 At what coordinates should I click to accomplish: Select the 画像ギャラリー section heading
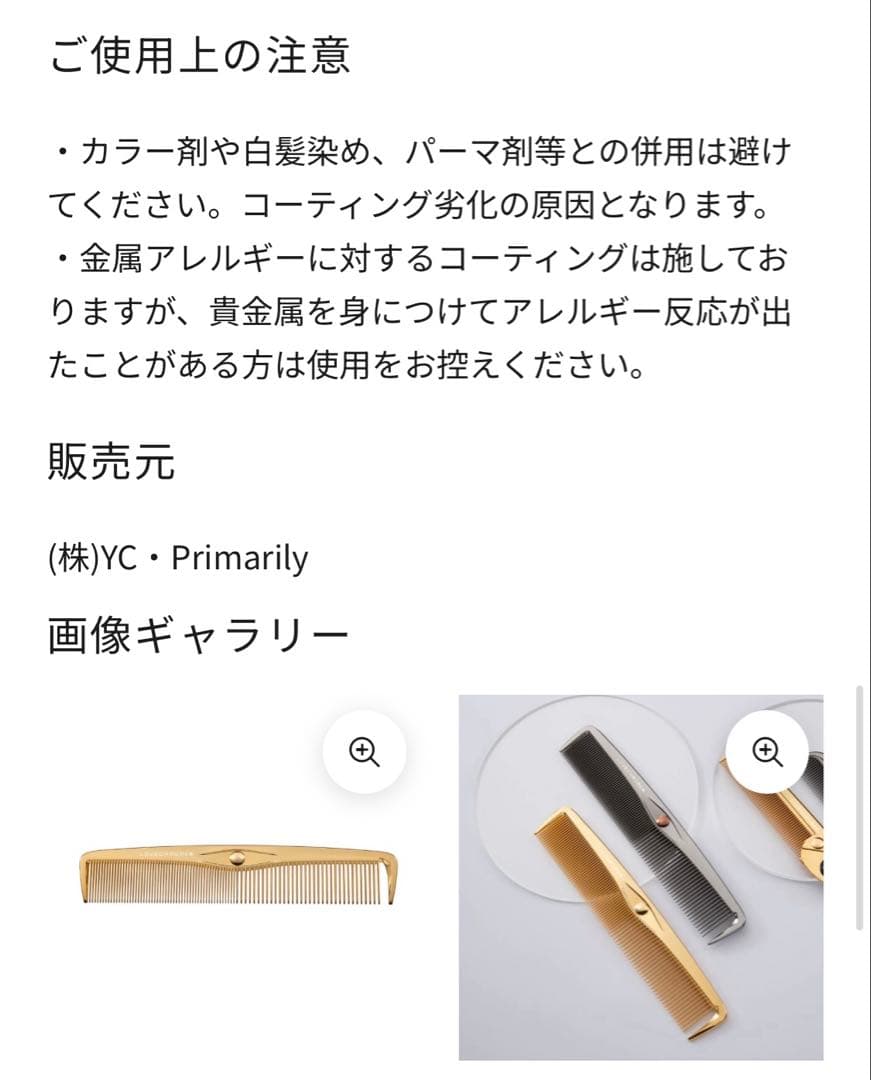[x=193, y=631]
